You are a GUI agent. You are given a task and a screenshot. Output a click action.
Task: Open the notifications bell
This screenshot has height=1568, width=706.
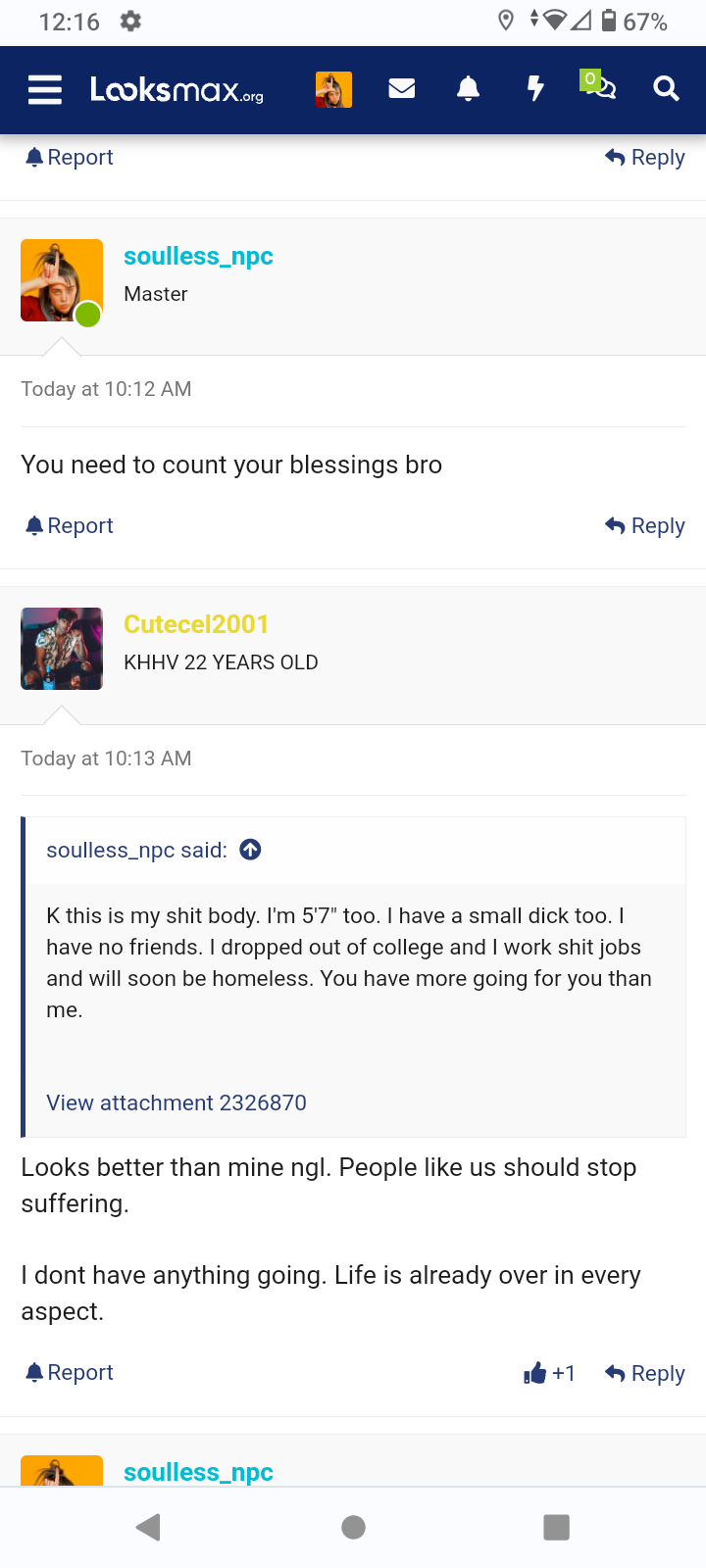coord(469,89)
